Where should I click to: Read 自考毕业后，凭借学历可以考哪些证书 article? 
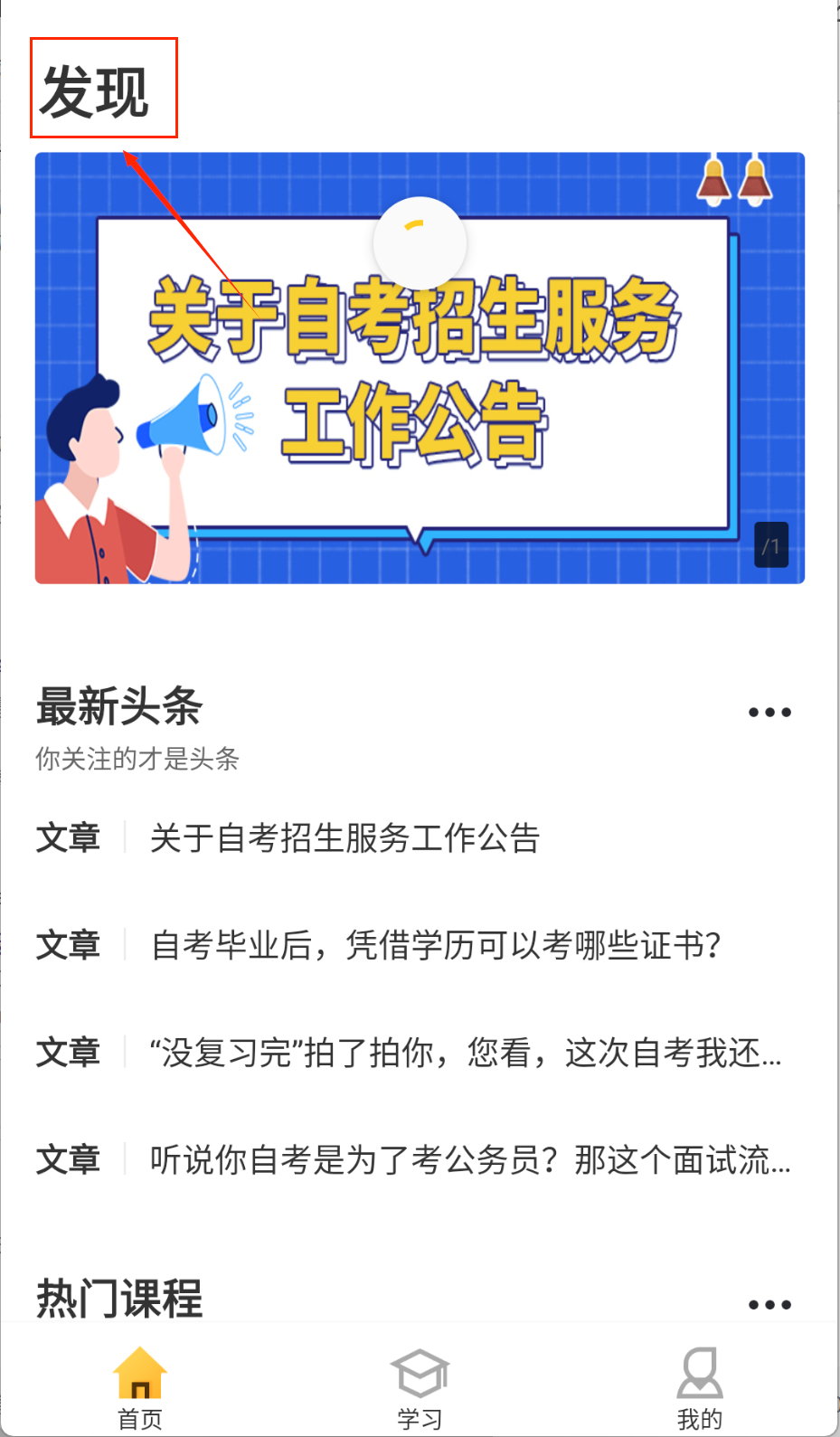coord(435,946)
